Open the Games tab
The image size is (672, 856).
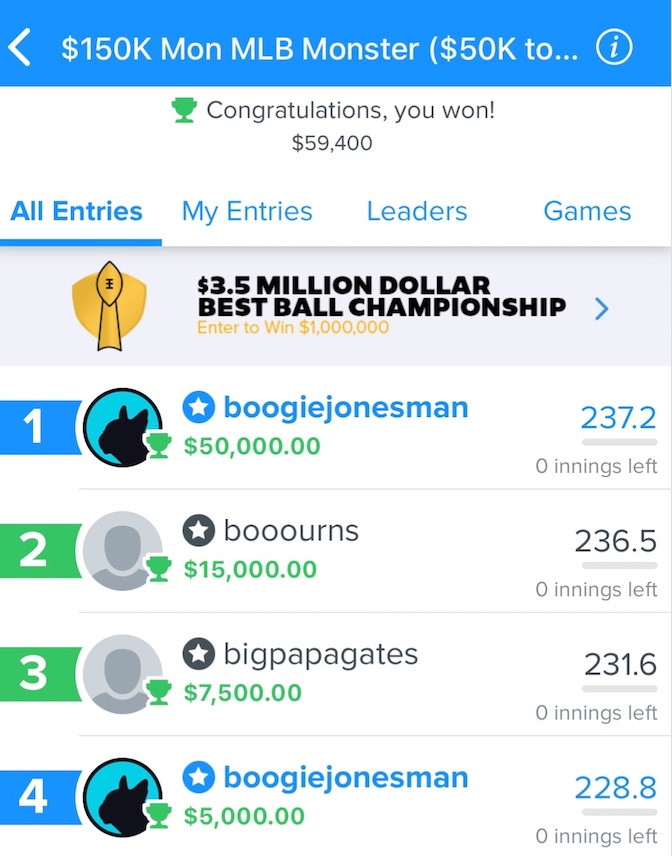[587, 212]
